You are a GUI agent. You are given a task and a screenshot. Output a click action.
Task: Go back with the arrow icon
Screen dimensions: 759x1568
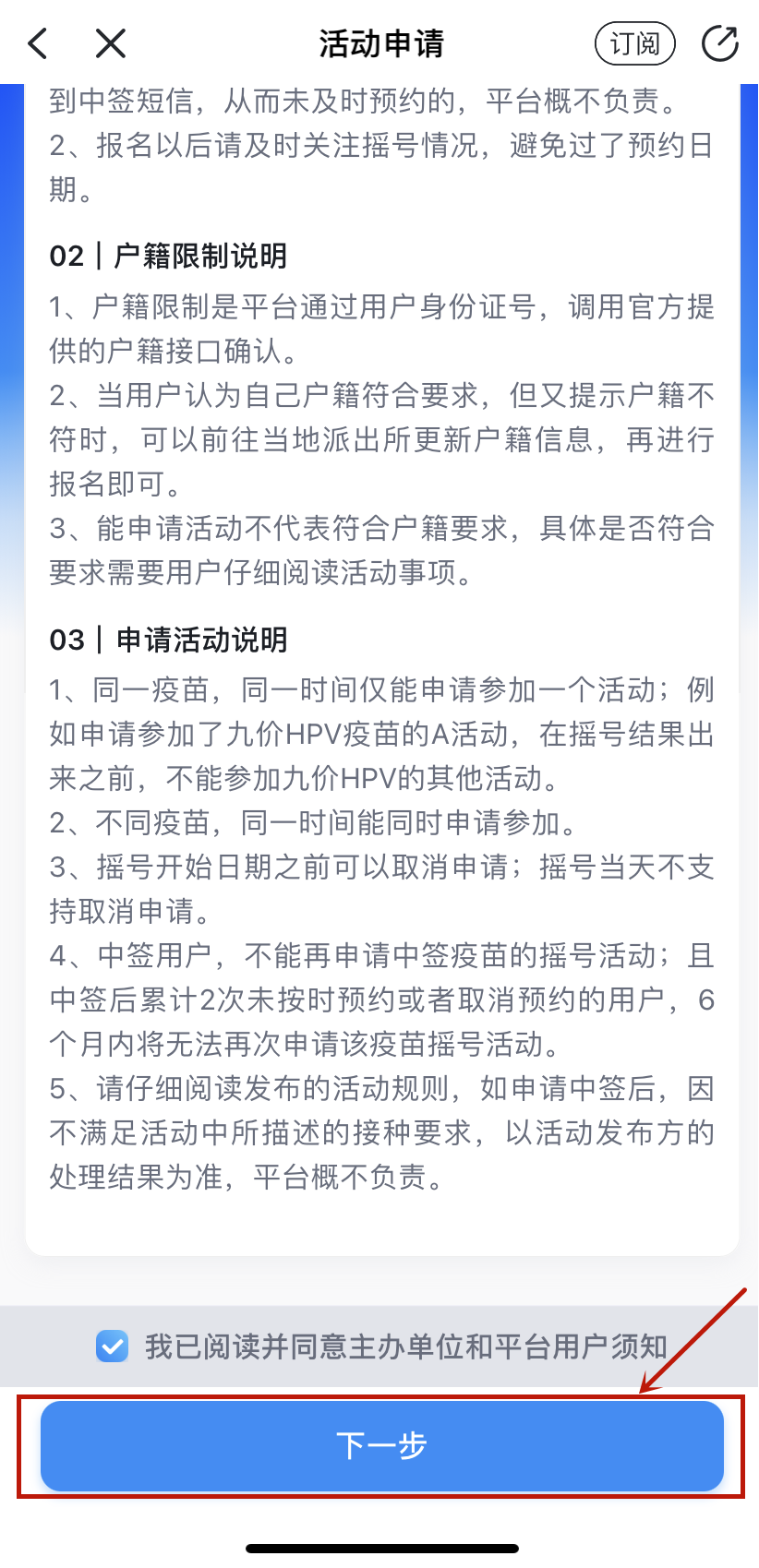tap(38, 43)
